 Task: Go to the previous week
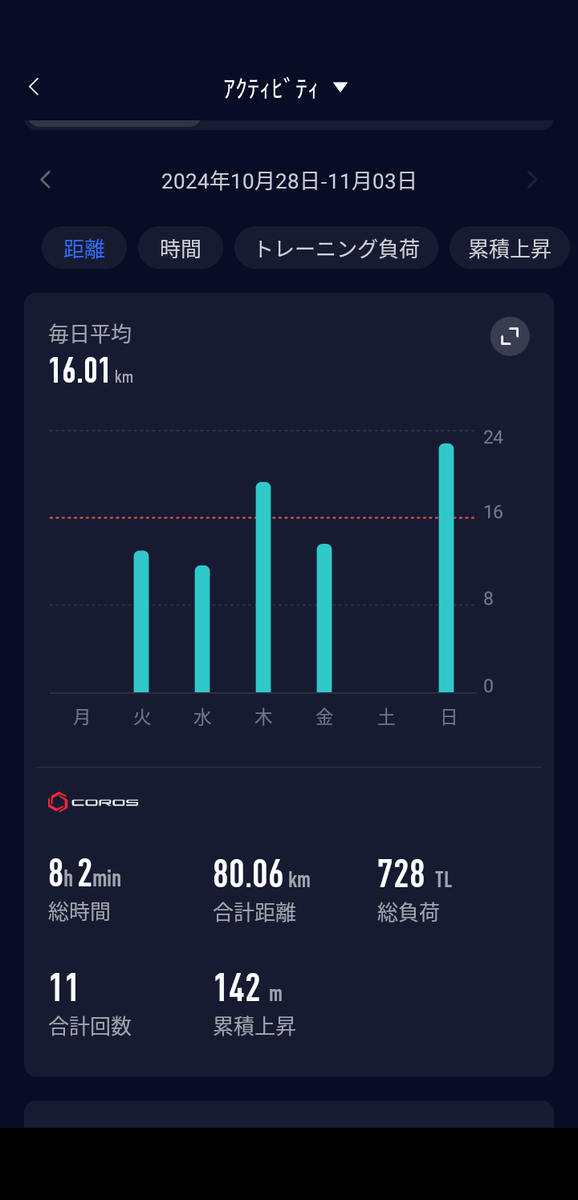click(x=45, y=180)
